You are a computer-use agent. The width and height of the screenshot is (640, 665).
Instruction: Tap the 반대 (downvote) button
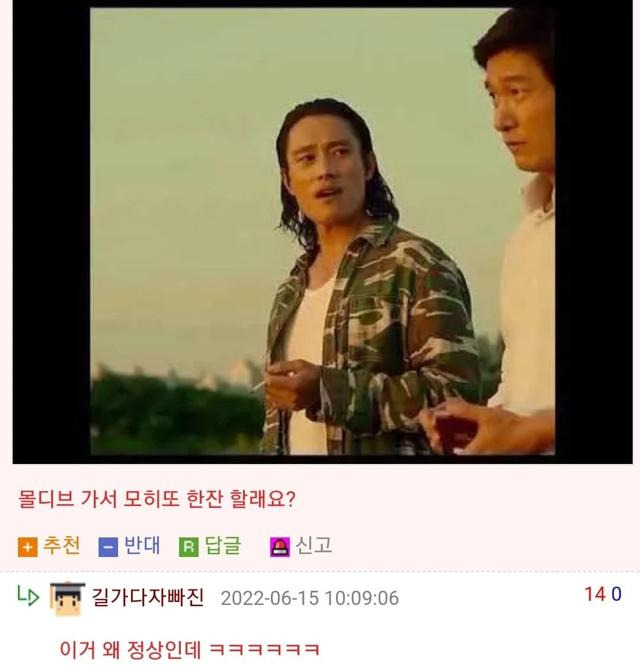[x=130, y=546]
